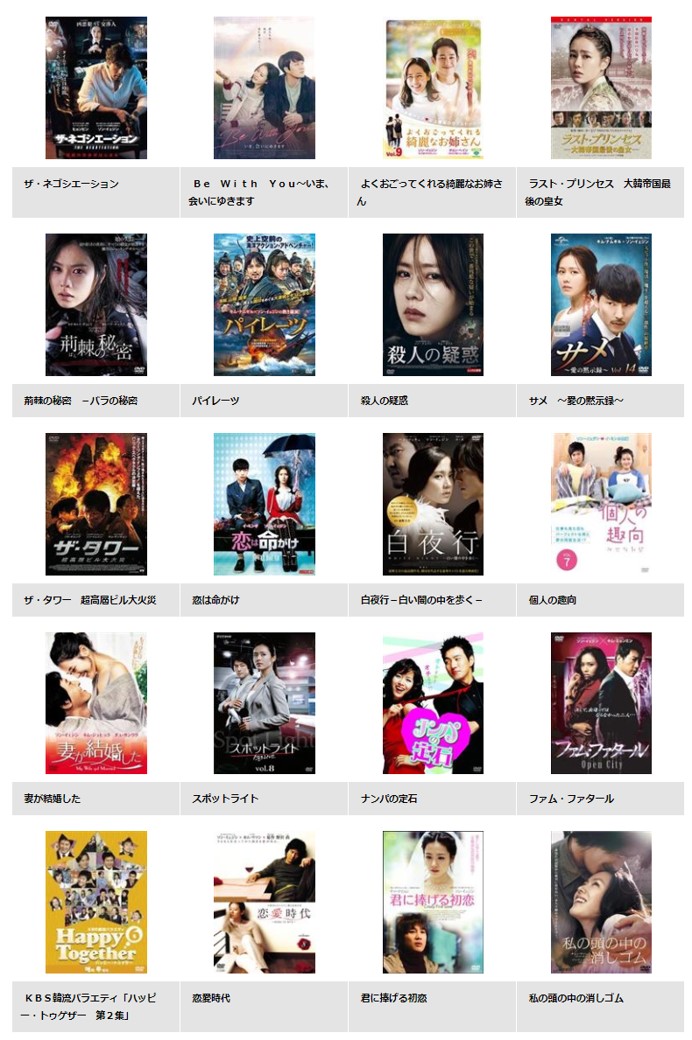Open よくおごってくれる綺麗なお姉さん

433,88
